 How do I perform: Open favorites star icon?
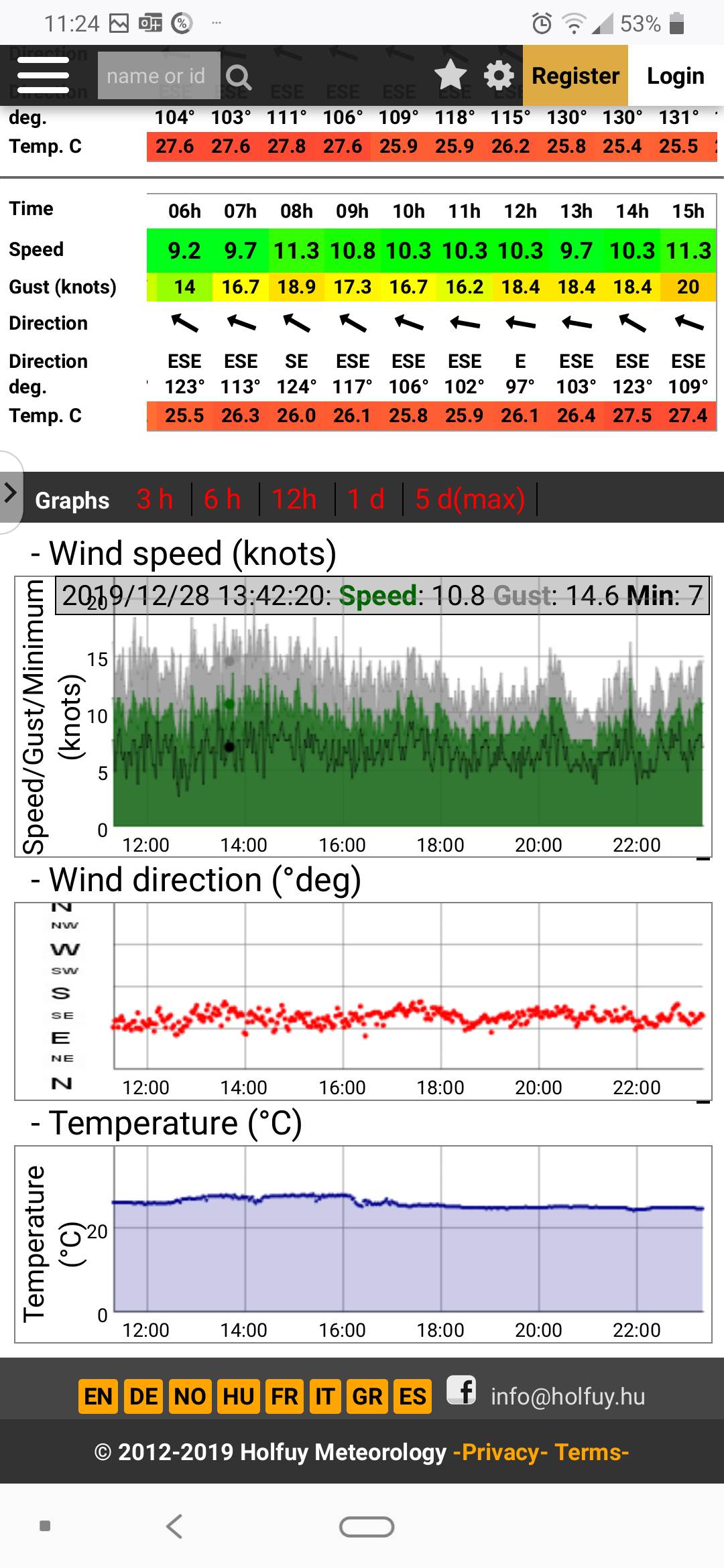pos(450,75)
